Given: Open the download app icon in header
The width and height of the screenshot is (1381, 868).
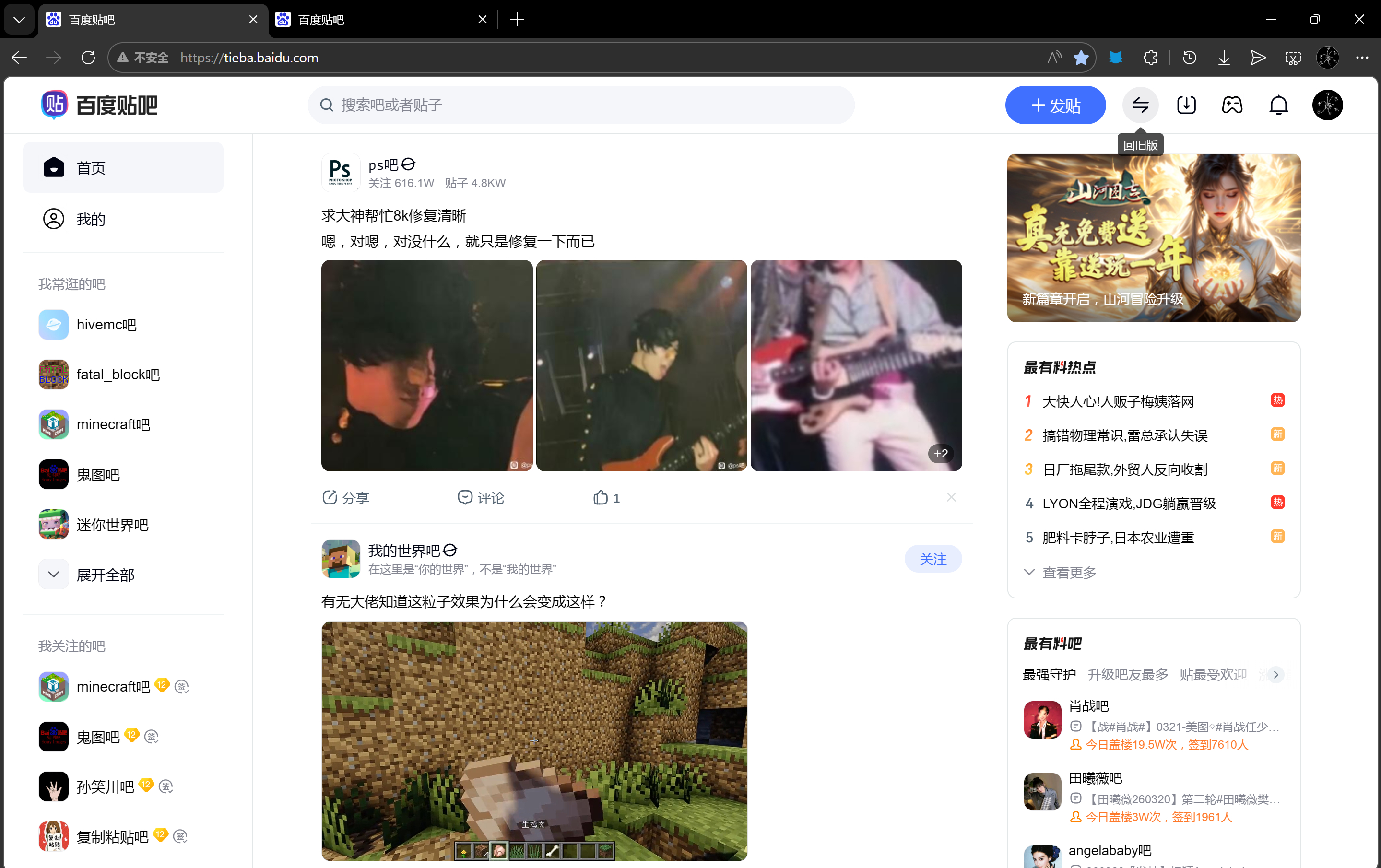Looking at the screenshot, I should pyautogui.click(x=1186, y=105).
